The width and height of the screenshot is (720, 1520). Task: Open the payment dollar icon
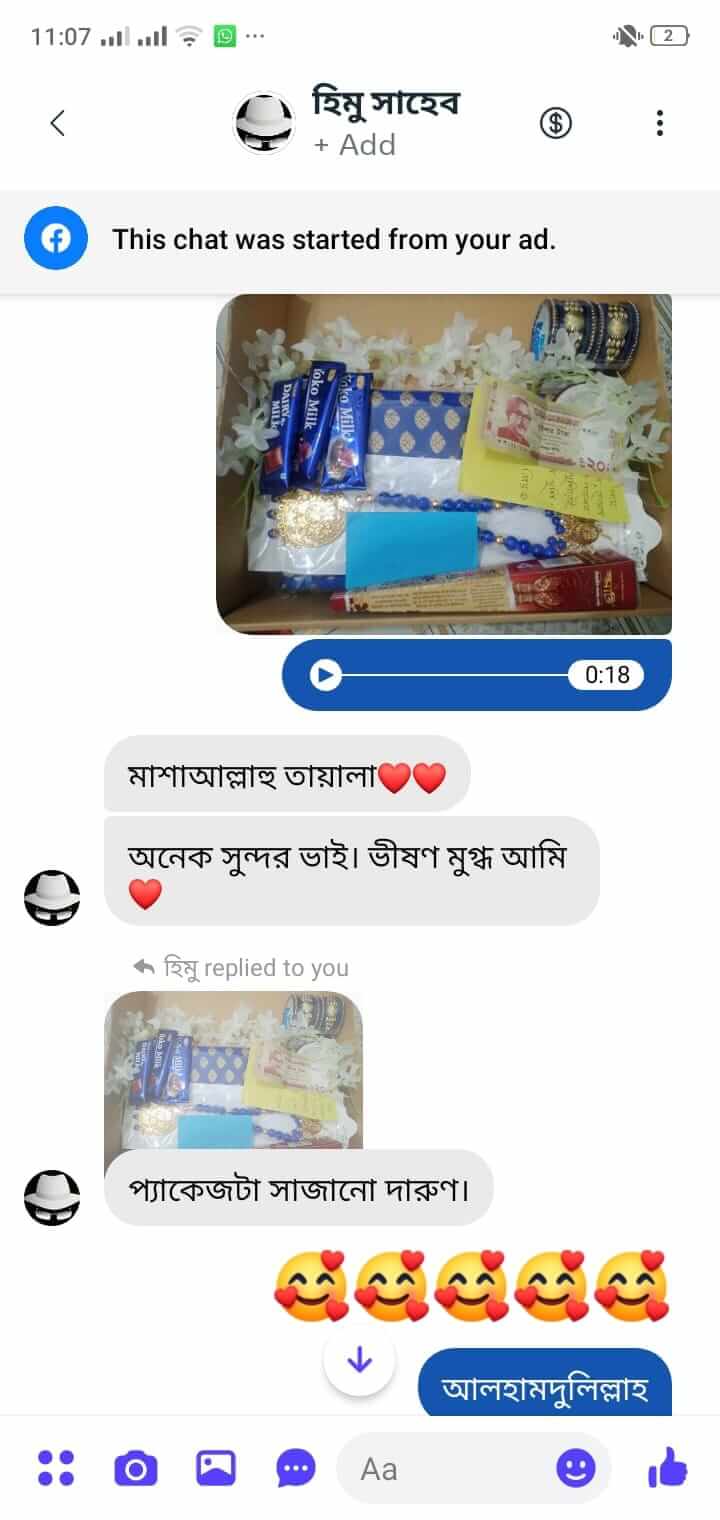pos(556,123)
